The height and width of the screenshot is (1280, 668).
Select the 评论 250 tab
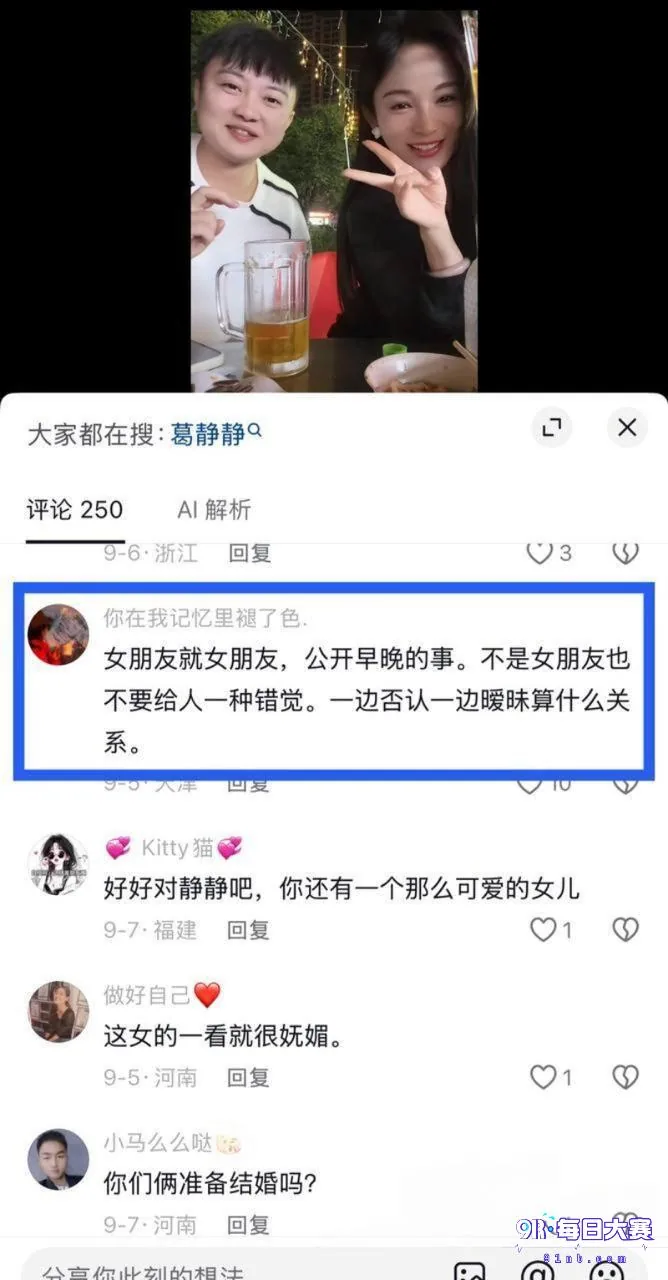point(74,510)
